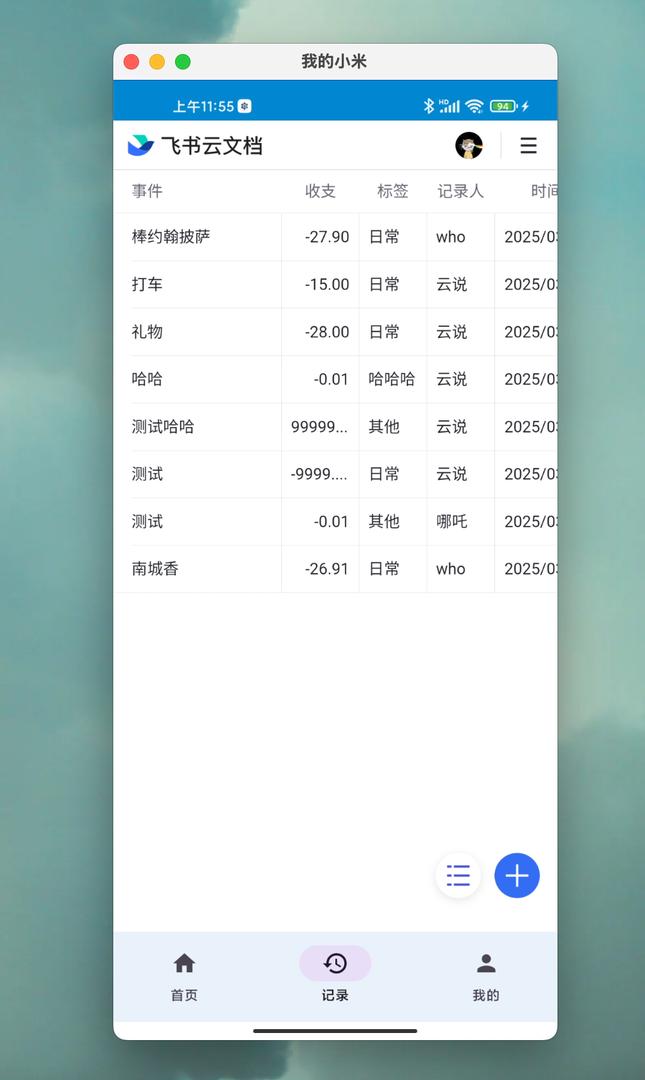The width and height of the screenshot is (645, 1080).
Task: Open the 棒约翰披萨 record row
Action: tap(171, 237)
